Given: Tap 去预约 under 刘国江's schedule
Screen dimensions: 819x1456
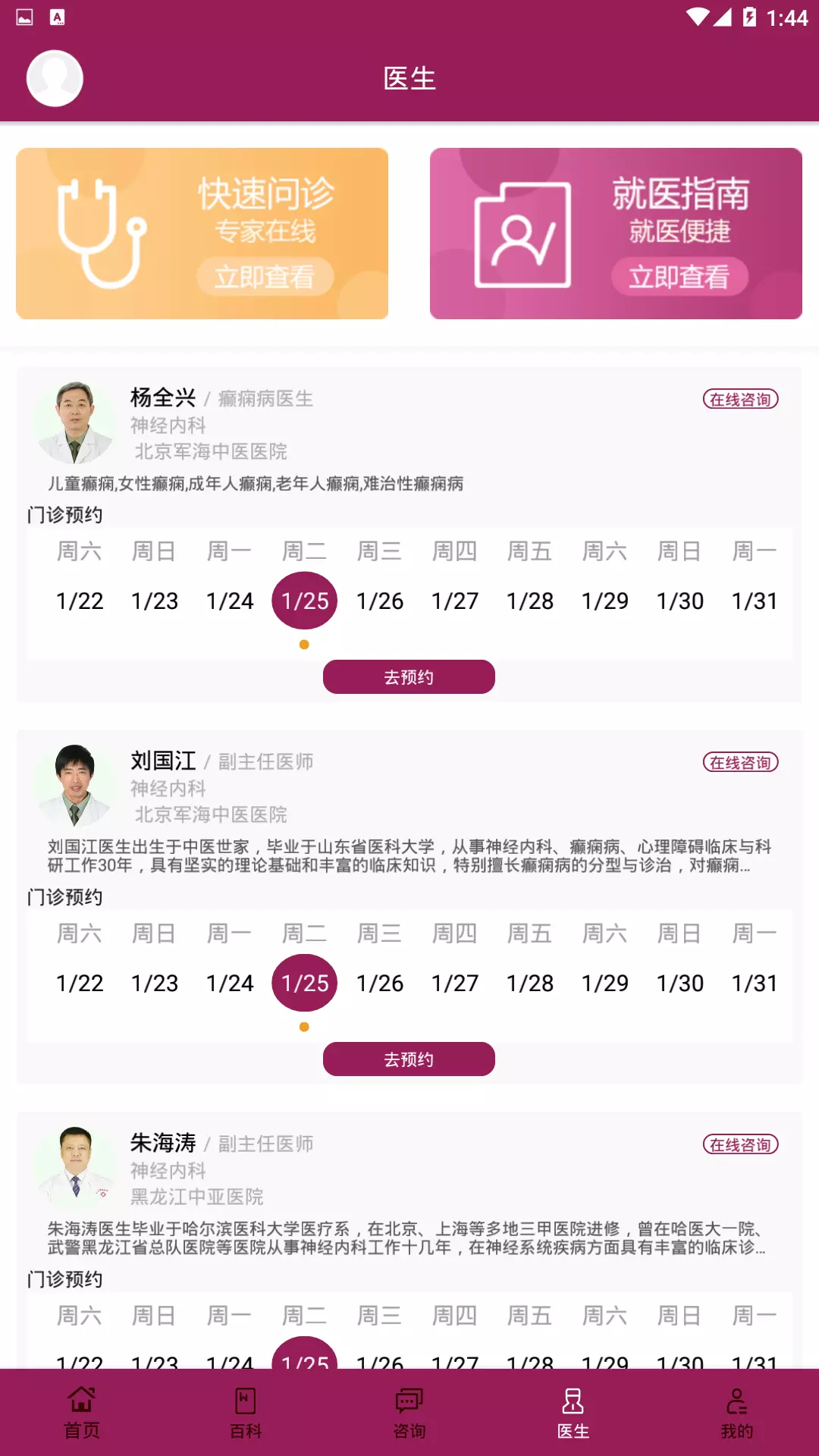Looking at the screenshot, I should 409,1059.
